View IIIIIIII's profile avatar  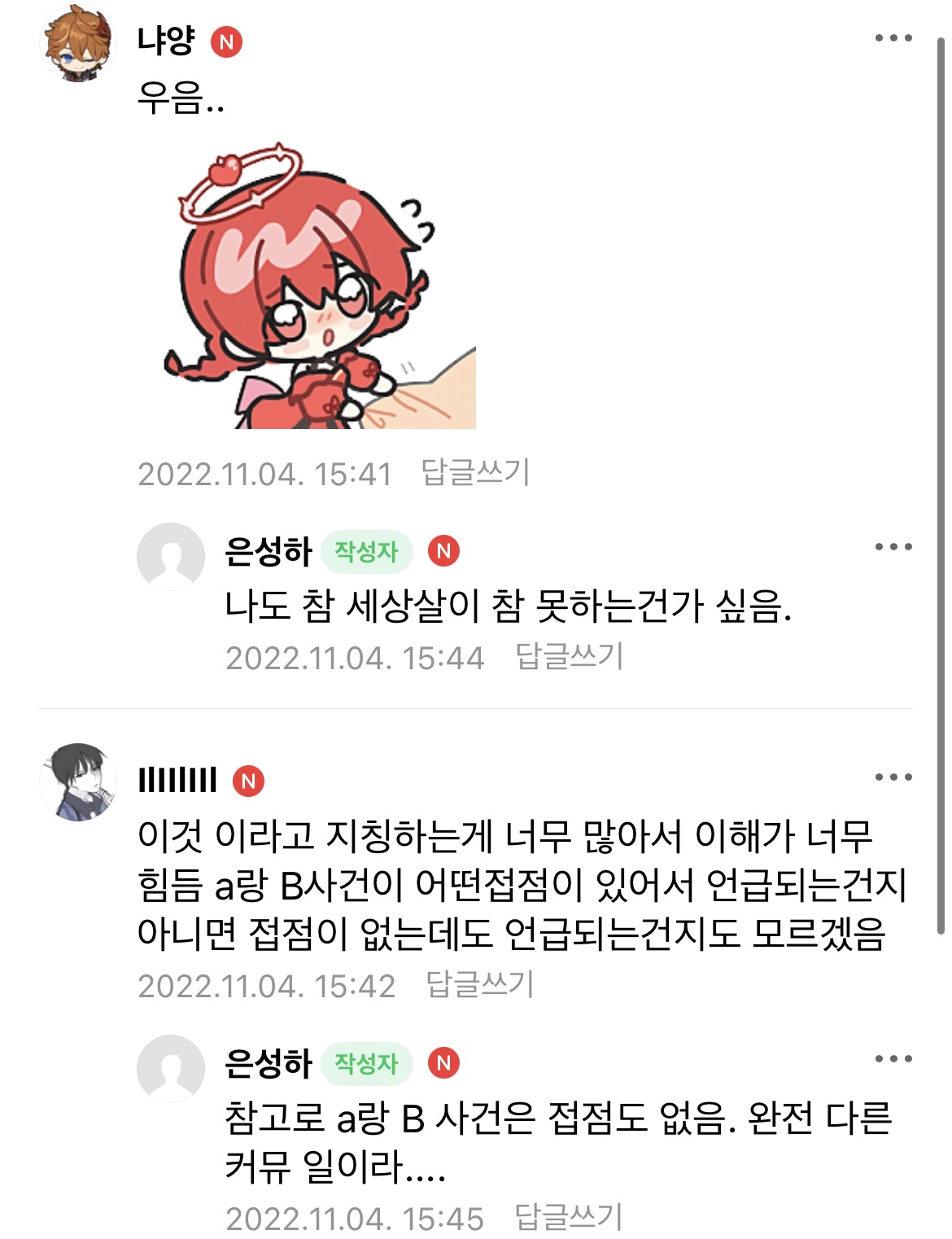(78, 781)
